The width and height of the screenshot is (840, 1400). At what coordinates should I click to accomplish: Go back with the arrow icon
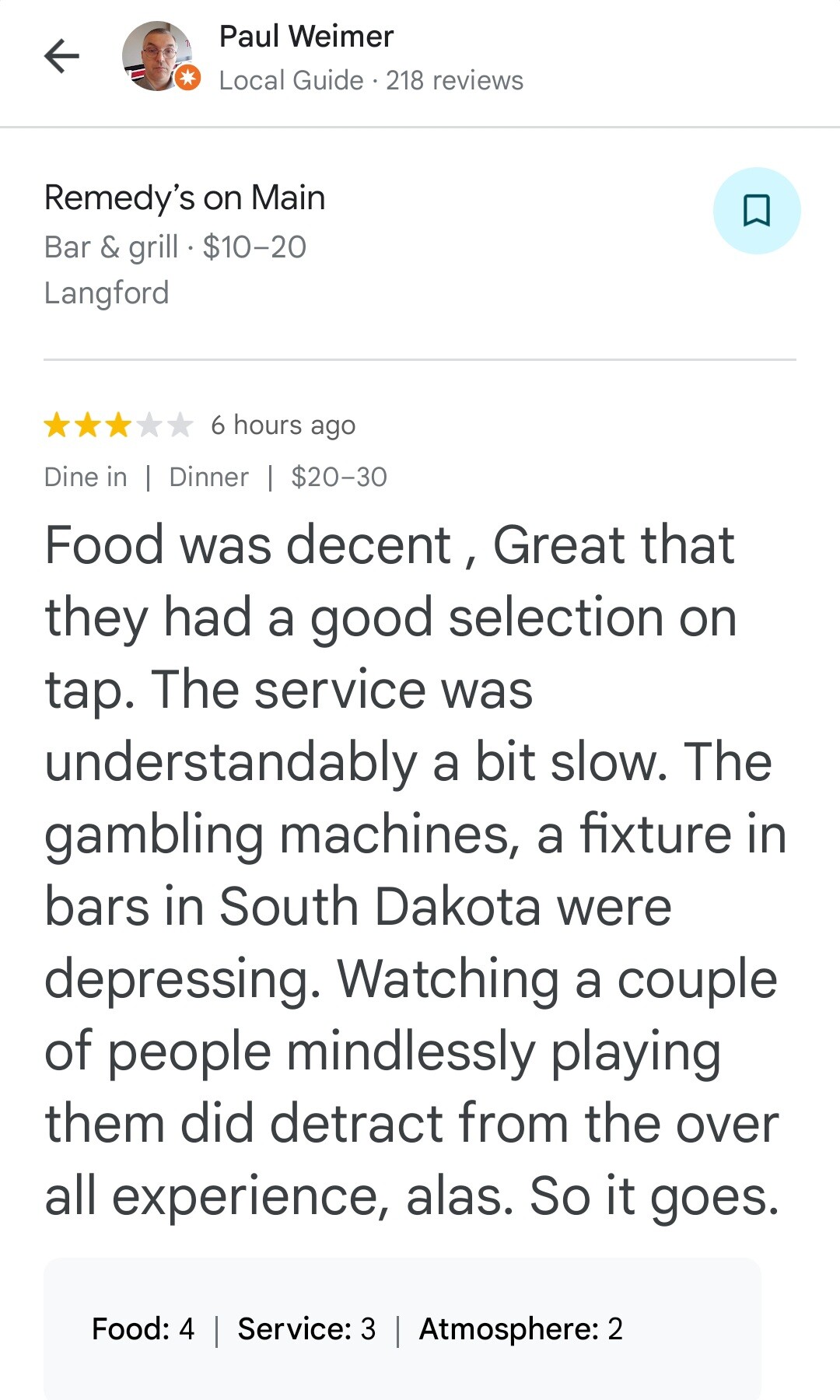pos(61,56)
